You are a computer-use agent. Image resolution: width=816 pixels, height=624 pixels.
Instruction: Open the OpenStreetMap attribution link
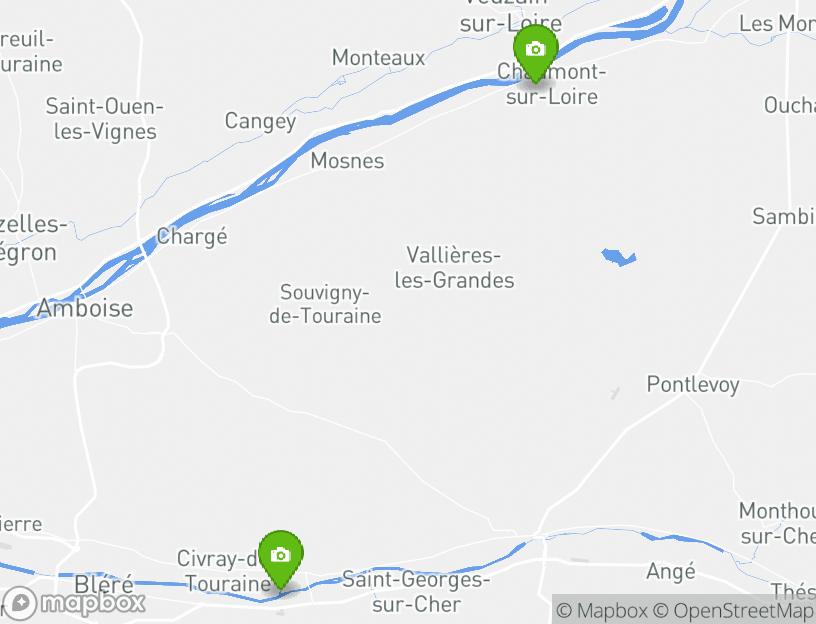736,610
